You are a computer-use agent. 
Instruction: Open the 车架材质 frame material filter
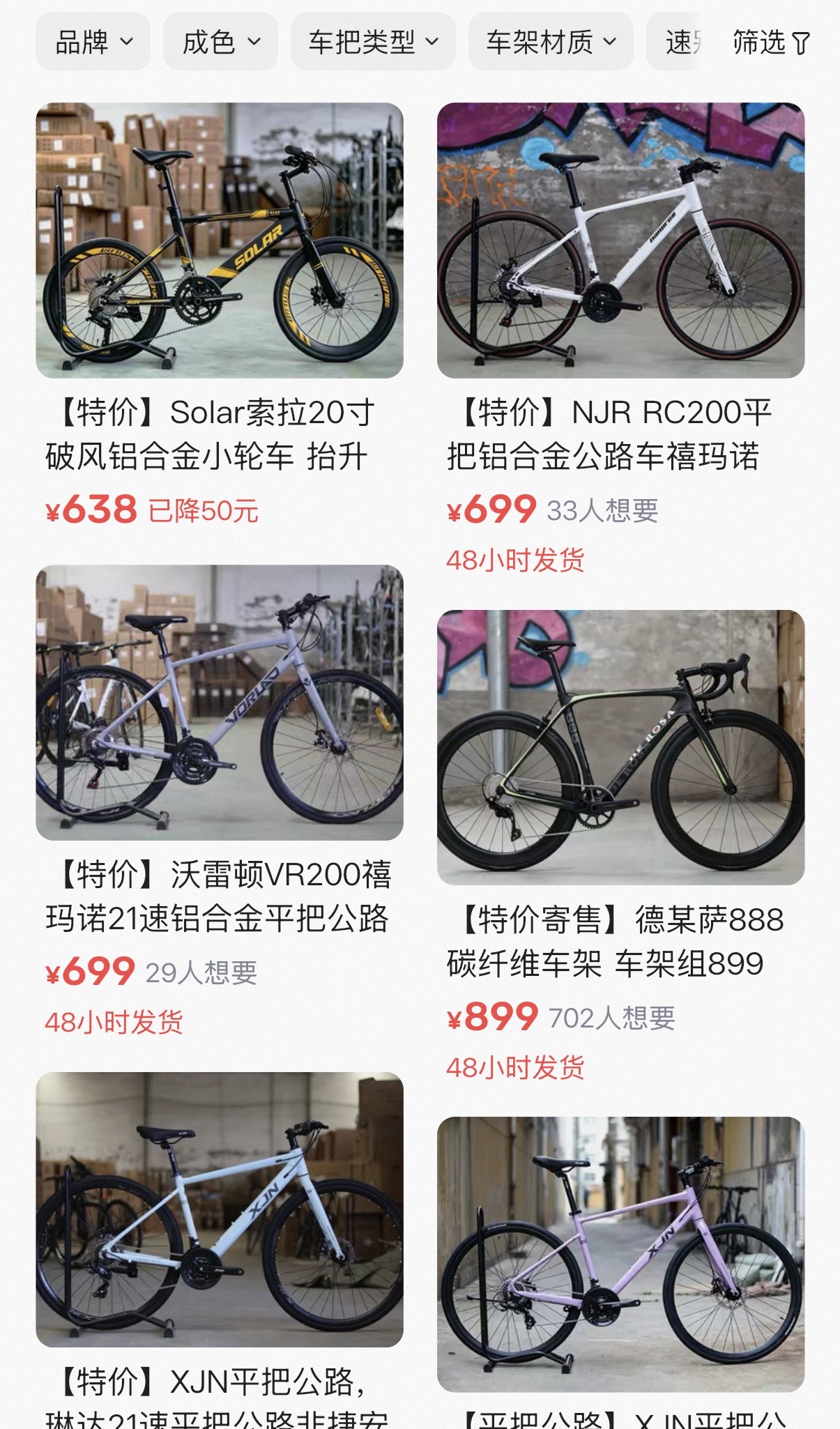tap(551, 42)
